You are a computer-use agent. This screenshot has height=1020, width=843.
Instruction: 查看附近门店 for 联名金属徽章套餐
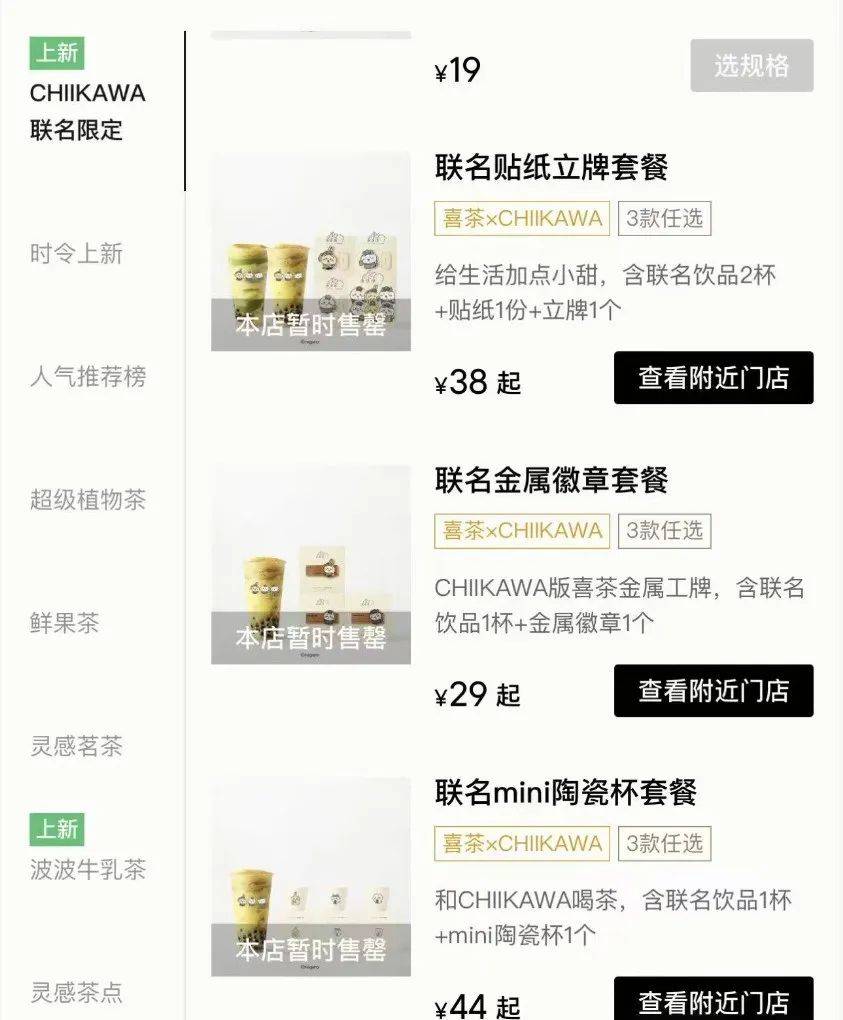(x=713, y=691)
